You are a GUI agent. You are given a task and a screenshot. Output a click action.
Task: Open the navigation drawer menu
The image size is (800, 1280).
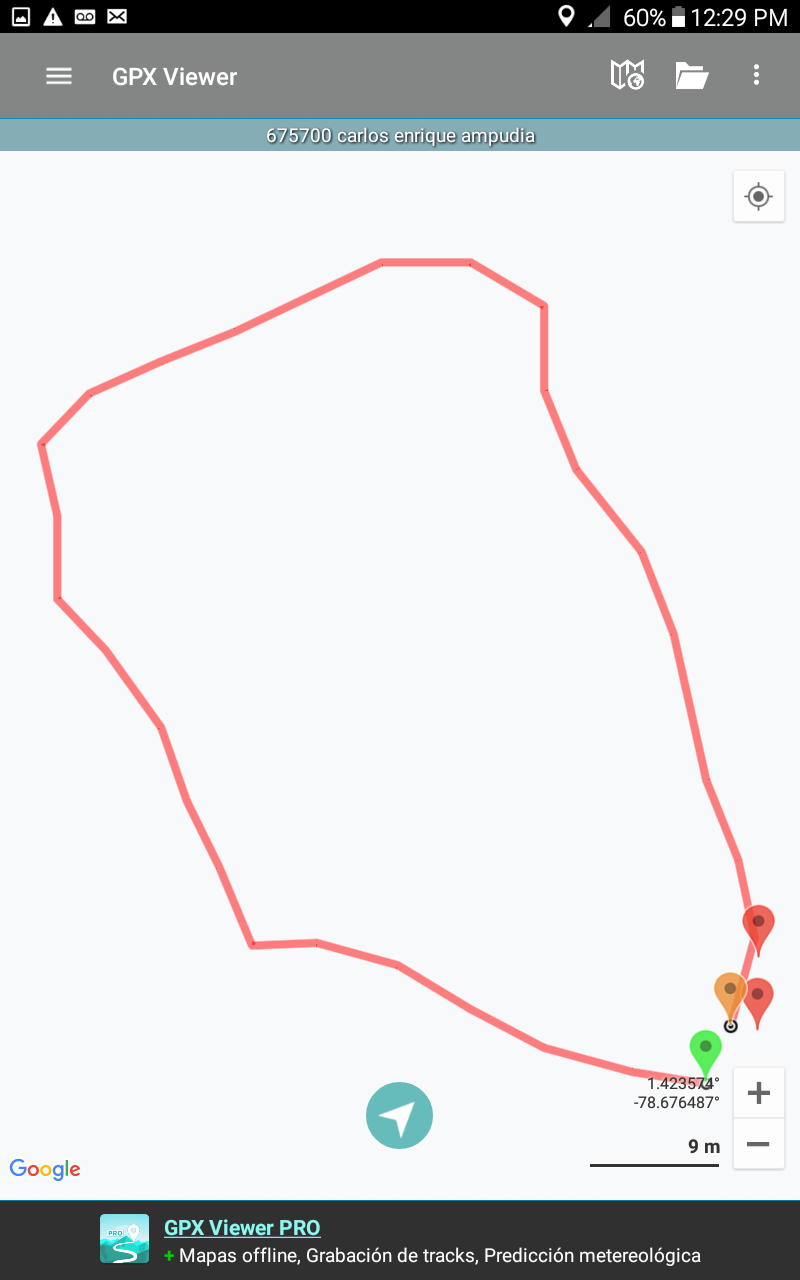[x=59, y=76]
